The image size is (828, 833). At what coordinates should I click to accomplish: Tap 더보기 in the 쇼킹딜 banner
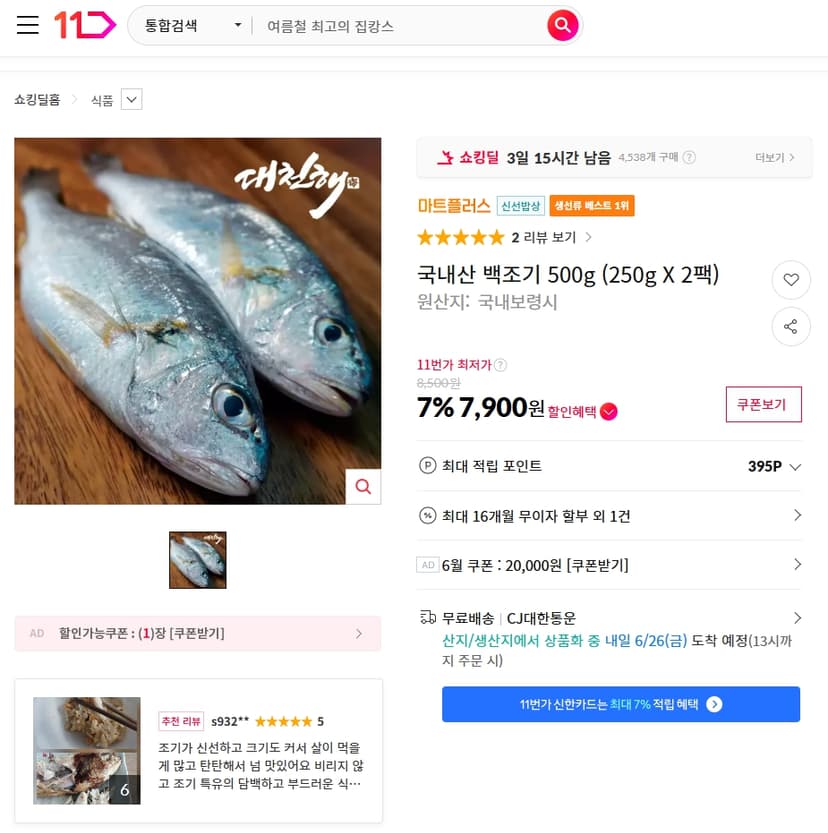tap(775, 157)
